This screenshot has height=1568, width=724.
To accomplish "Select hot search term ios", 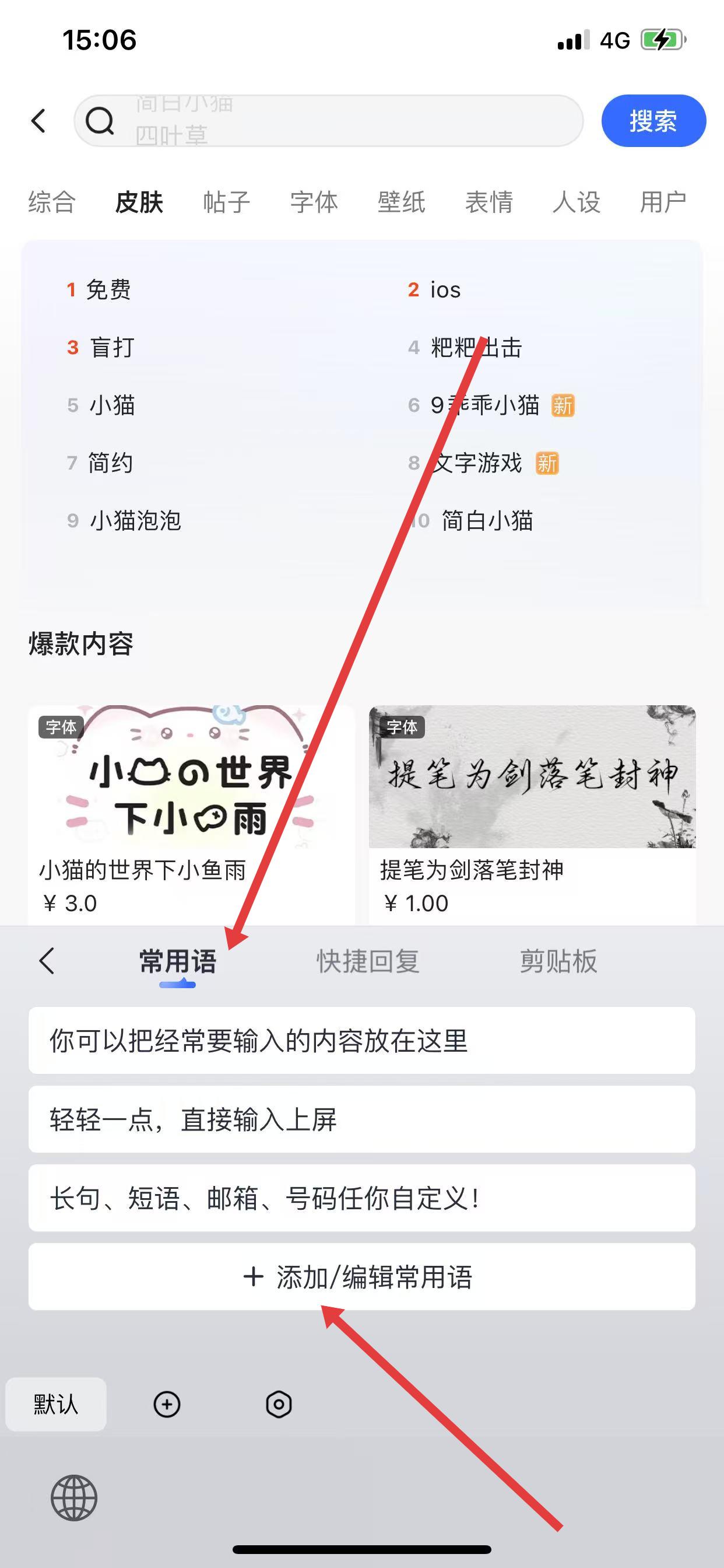I will 445,290.
